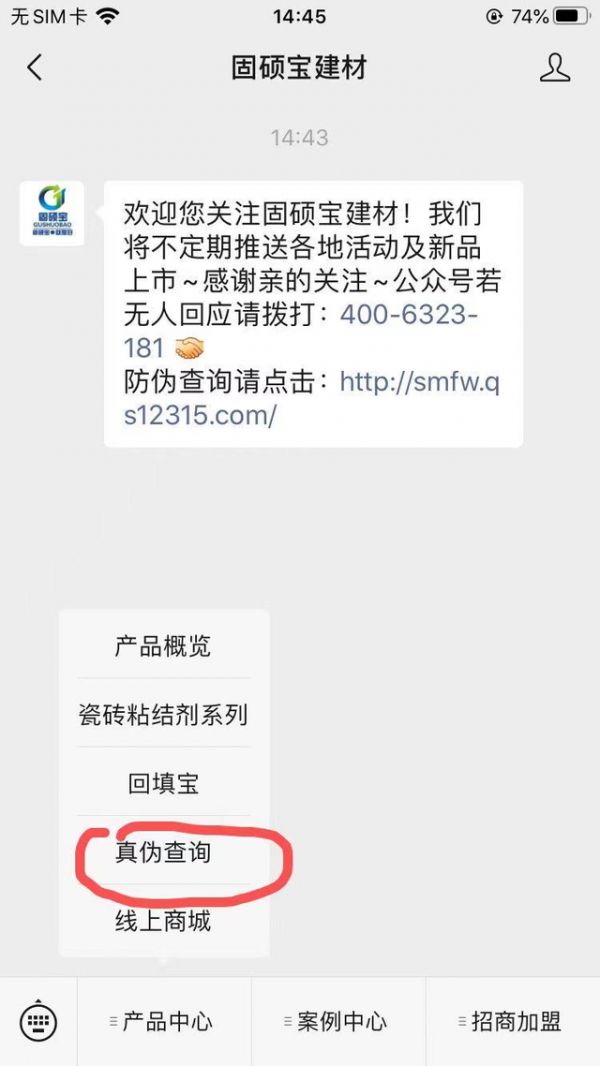Open the account profile icon
Viewport: 600px width, 1066px height.
[x=554, y=67]
